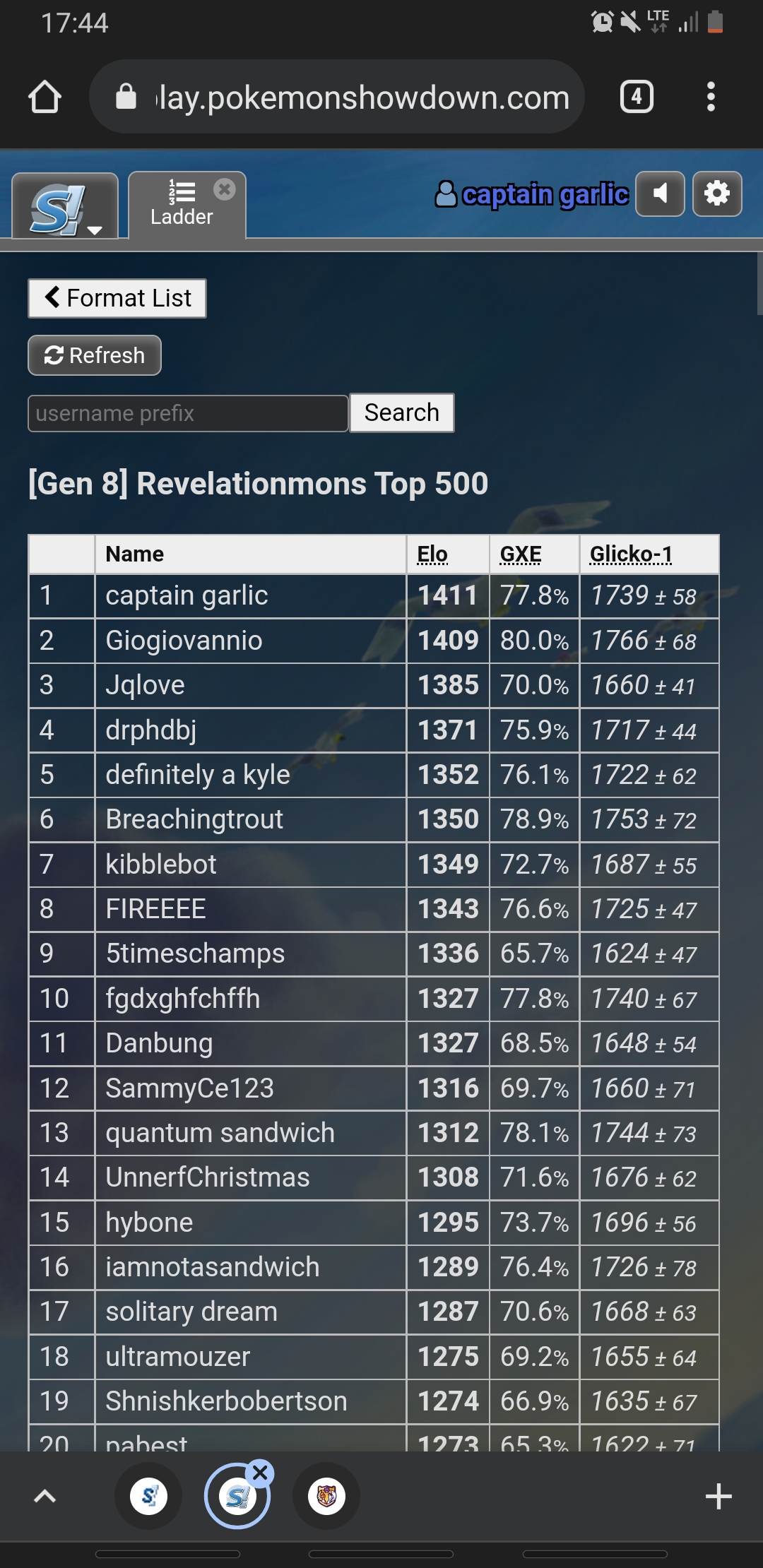Tap the Search button
763x1568 pixels.
[x=402, y=412]
